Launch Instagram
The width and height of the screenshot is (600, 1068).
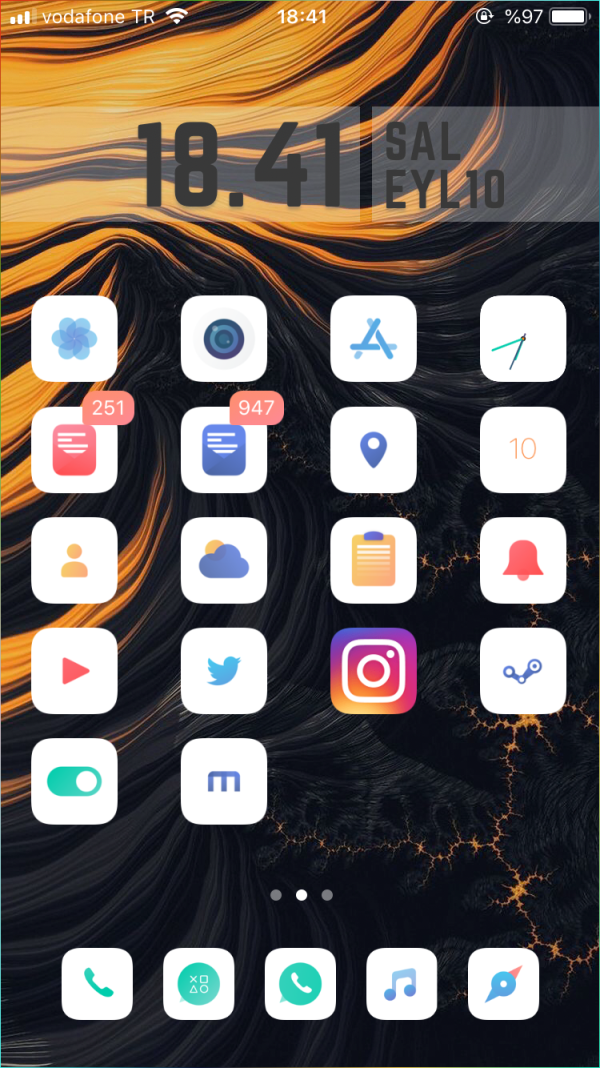(373, 671)
